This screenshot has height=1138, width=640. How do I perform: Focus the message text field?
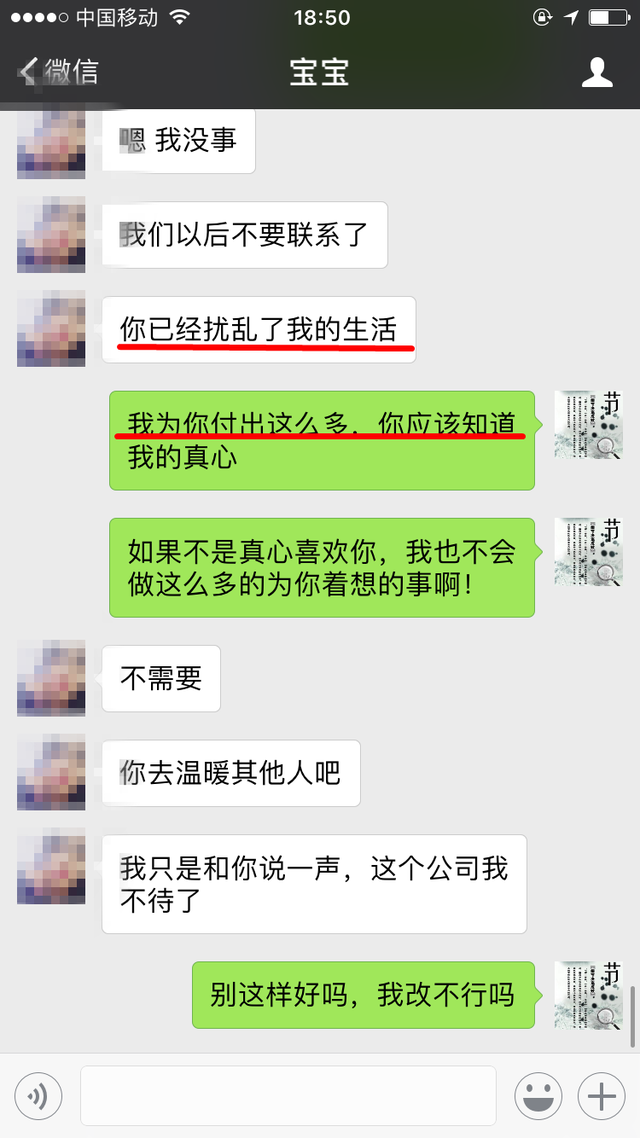(288, 1096)
